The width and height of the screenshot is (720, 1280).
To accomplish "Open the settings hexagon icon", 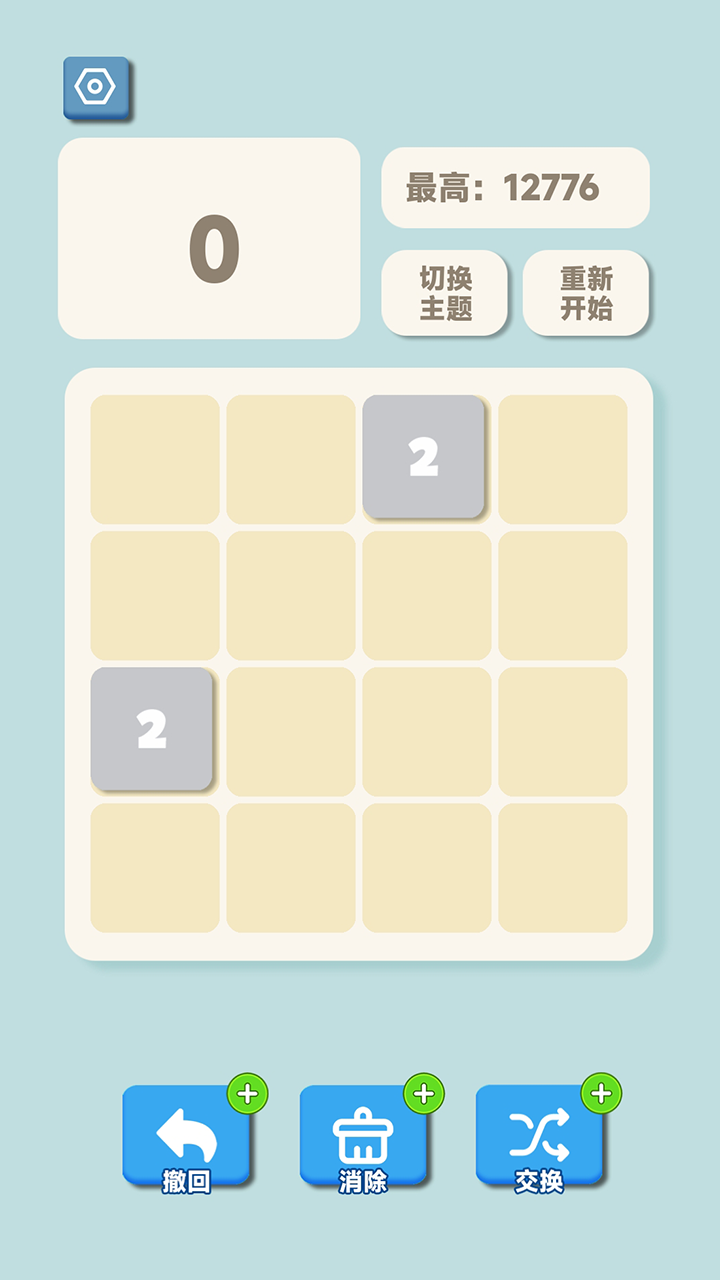I will (96, 88).
